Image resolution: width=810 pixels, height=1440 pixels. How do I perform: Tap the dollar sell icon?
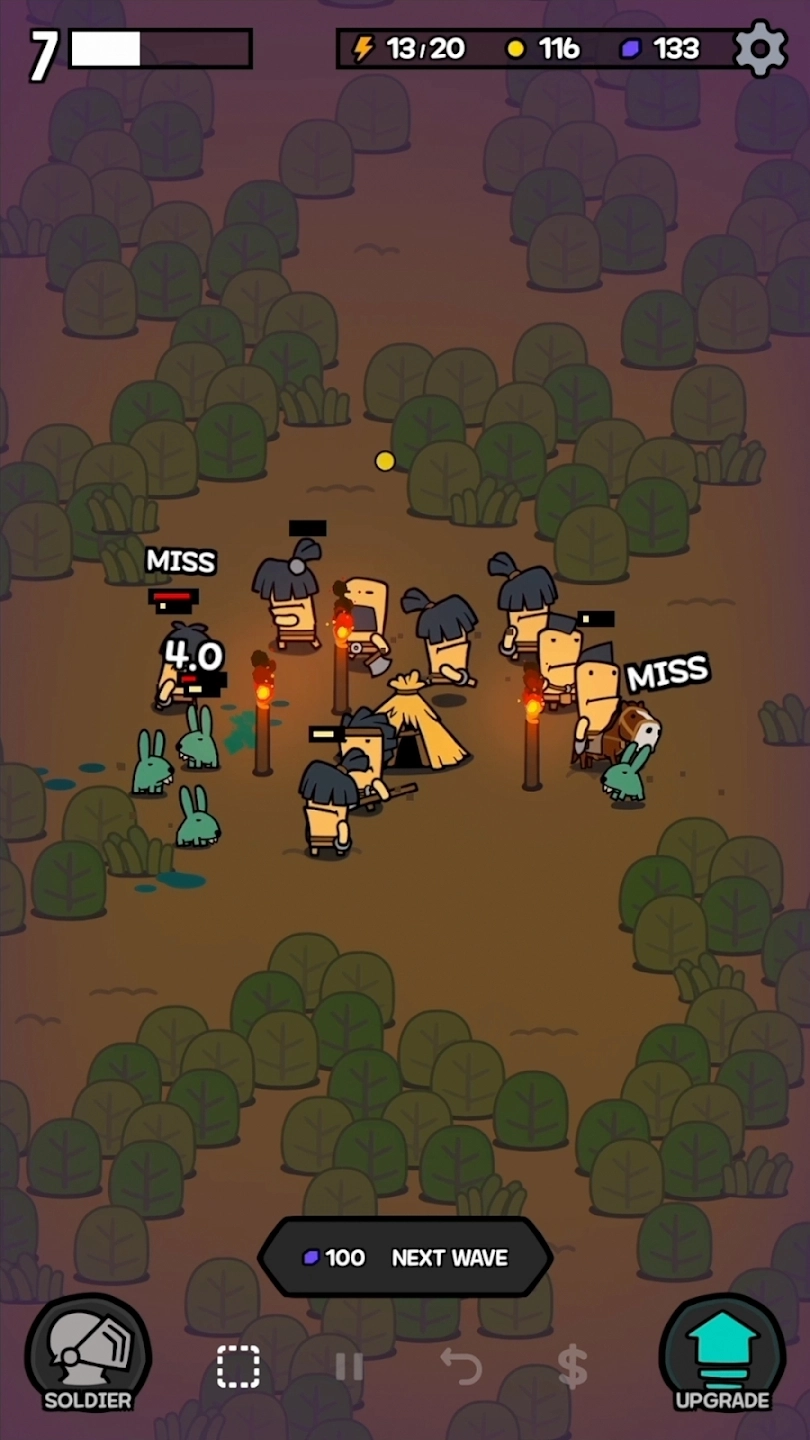point(572,1366)
